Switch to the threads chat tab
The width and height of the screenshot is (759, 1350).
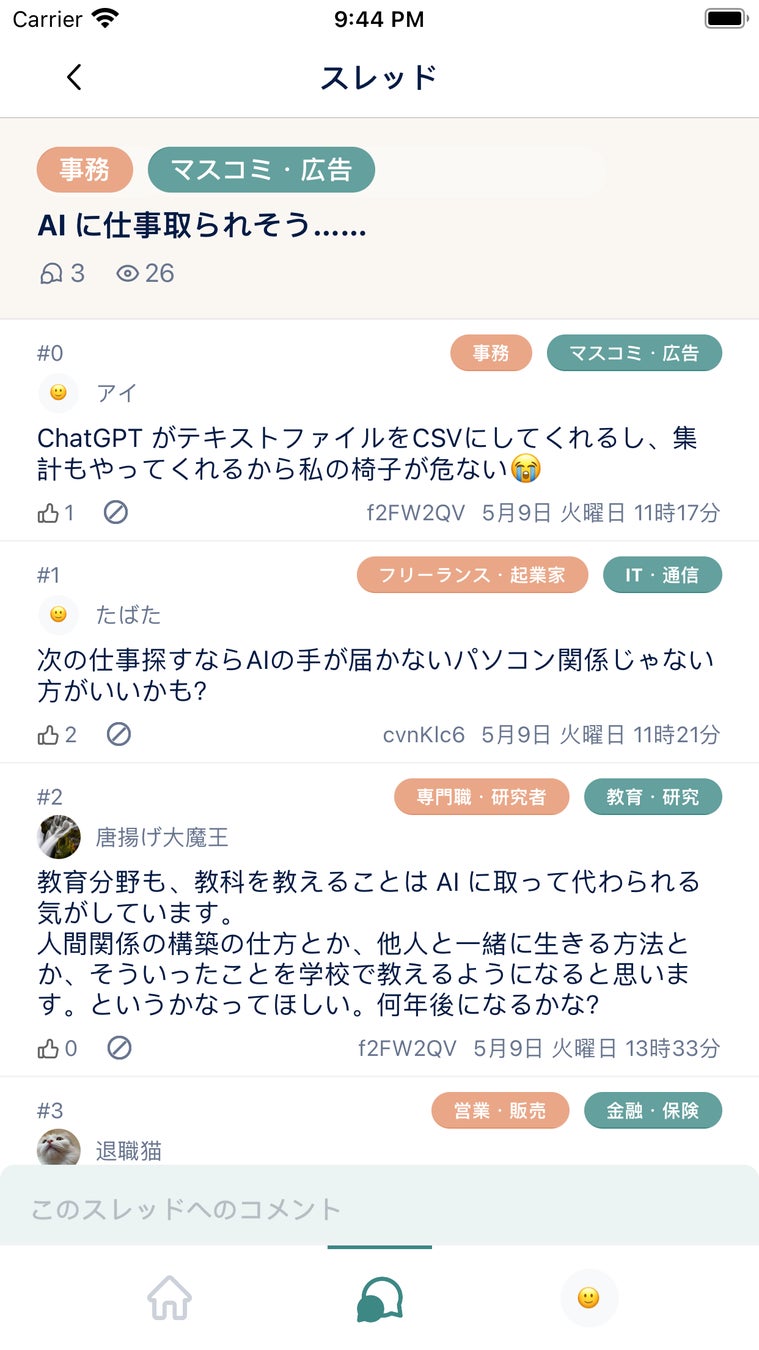[x=379, y=1298]
